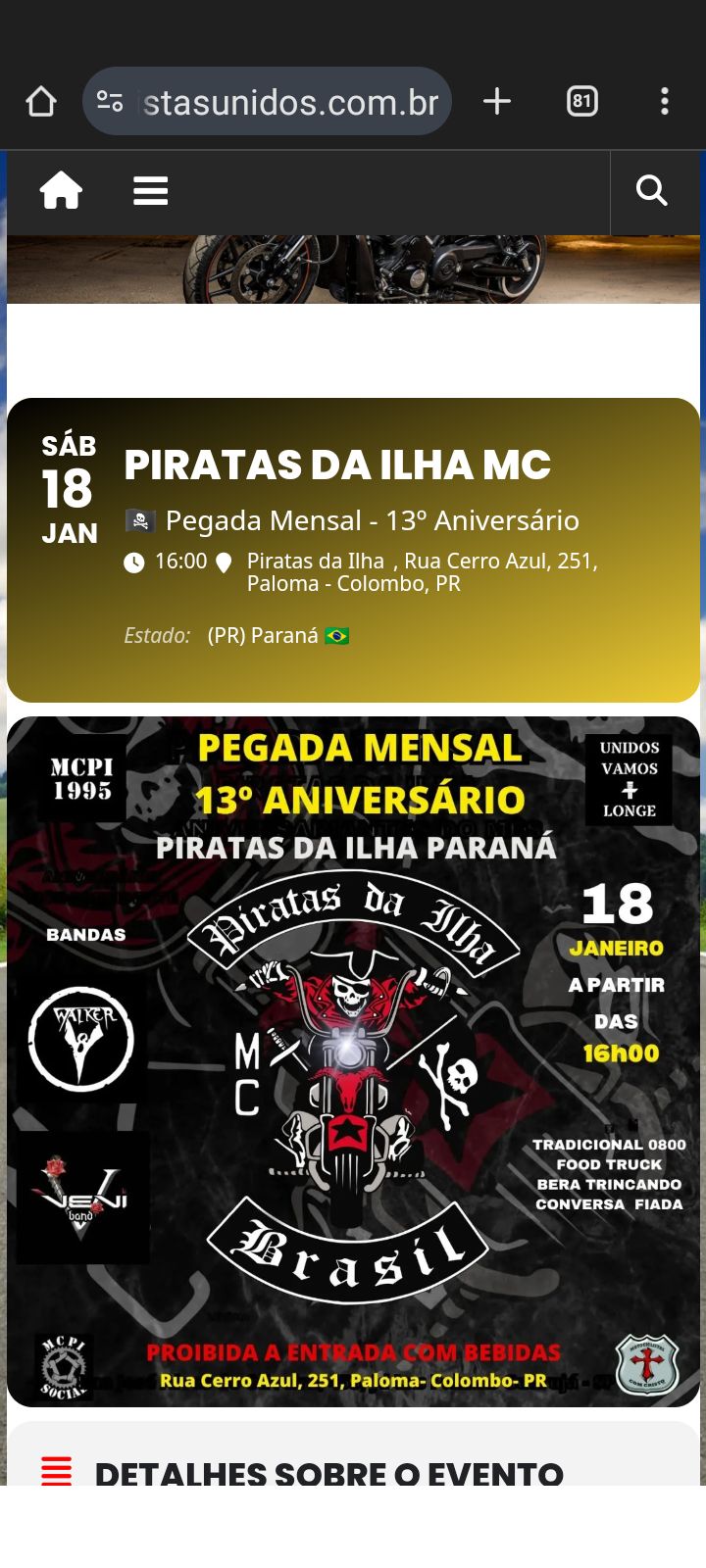The width and height of the screenshot is (706, 1568).
Task: Open the tab switcher showing 81 tabs
Action: [x=582, y=101]
